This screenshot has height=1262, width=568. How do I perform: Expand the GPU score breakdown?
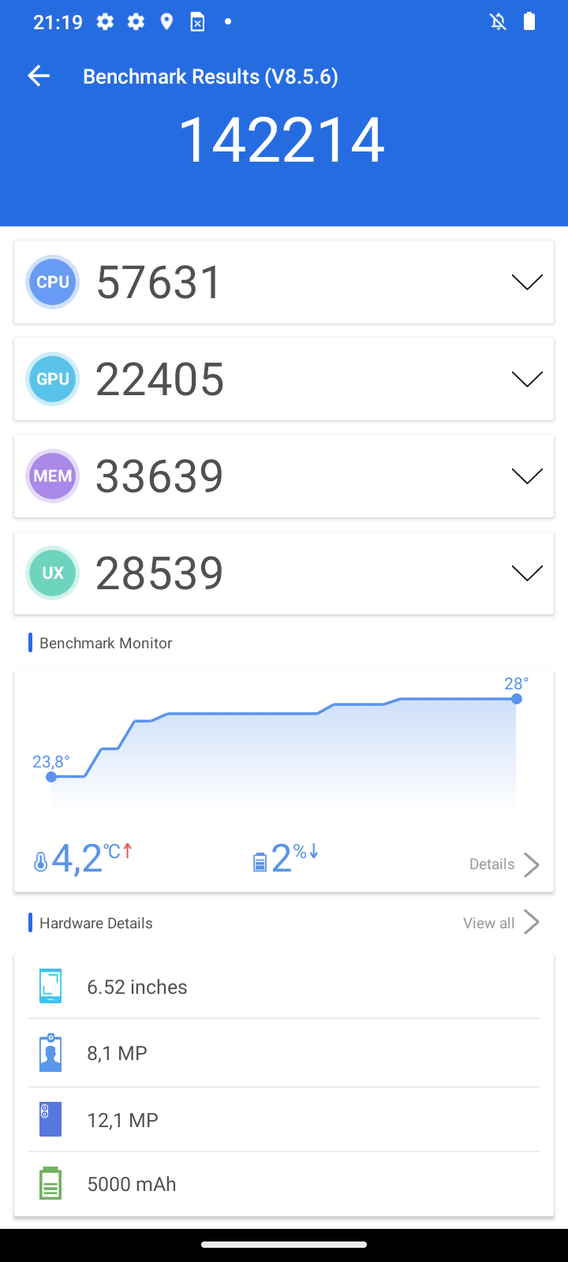(526, 379)
